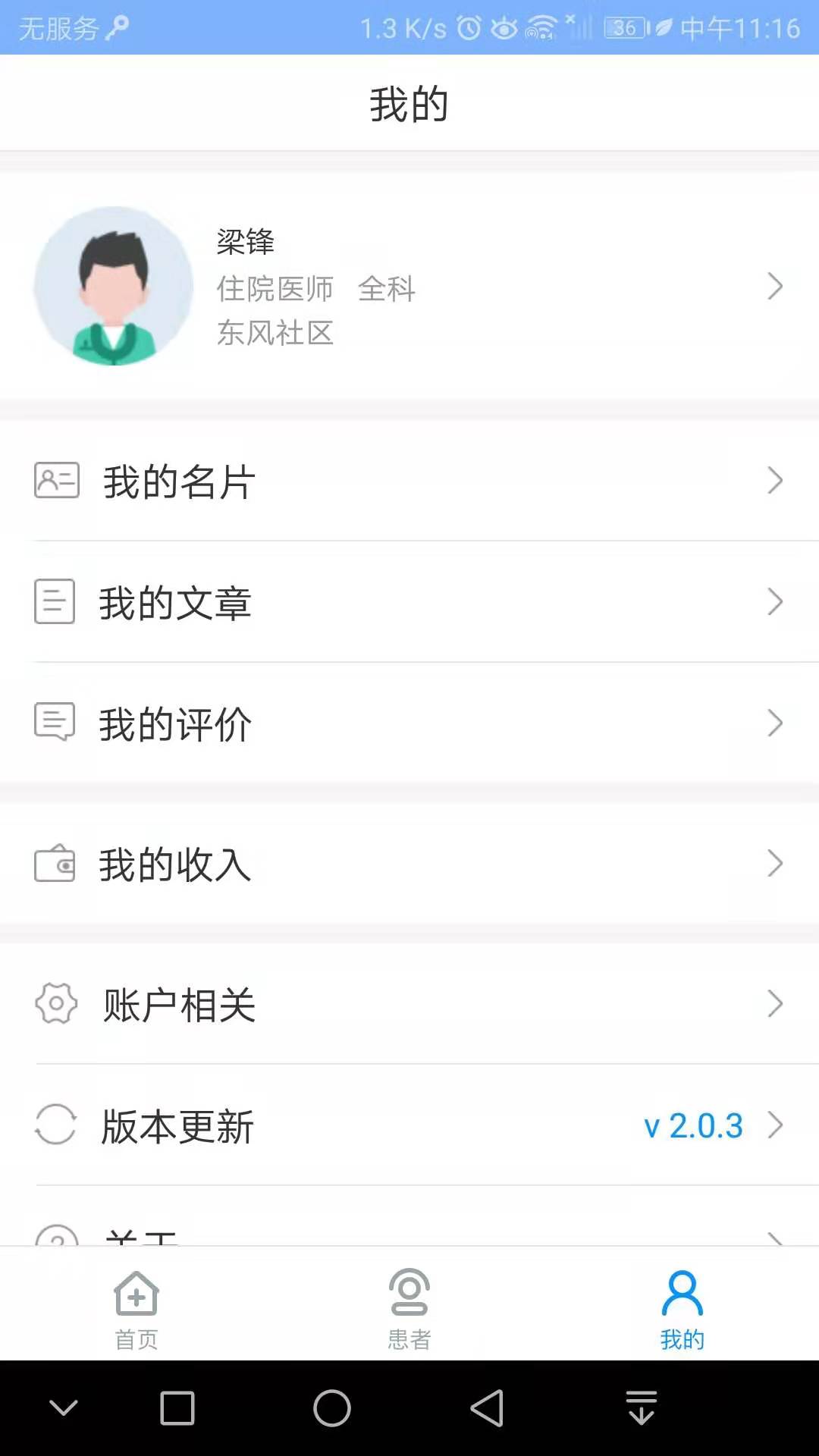Screen dimensions: 819x1456
Task: Open 我的评价 reviews
Action: [x=409, y=723]
